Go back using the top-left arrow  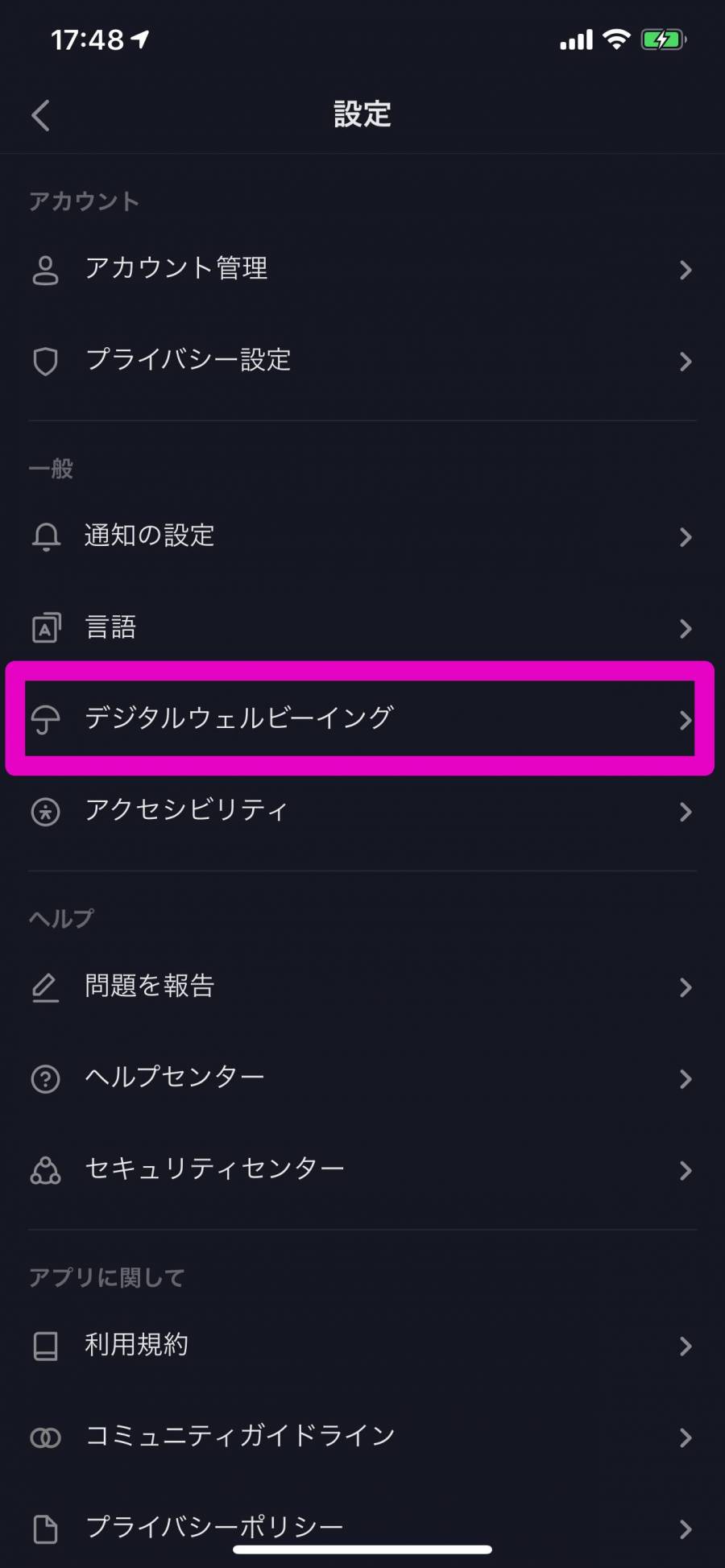pos(40,115)
